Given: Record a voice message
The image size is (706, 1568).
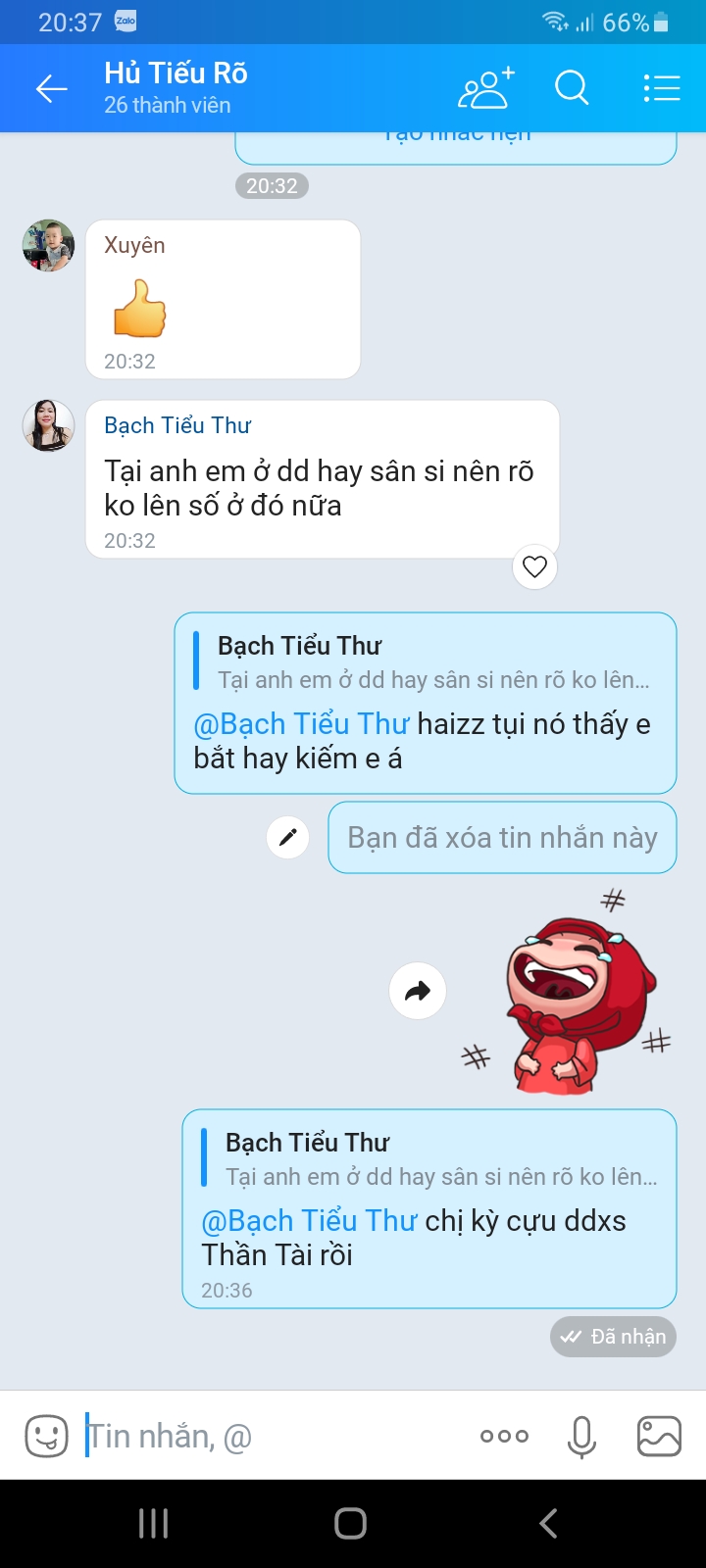Looking at the screenshot, I should [x=581, y=1437].
